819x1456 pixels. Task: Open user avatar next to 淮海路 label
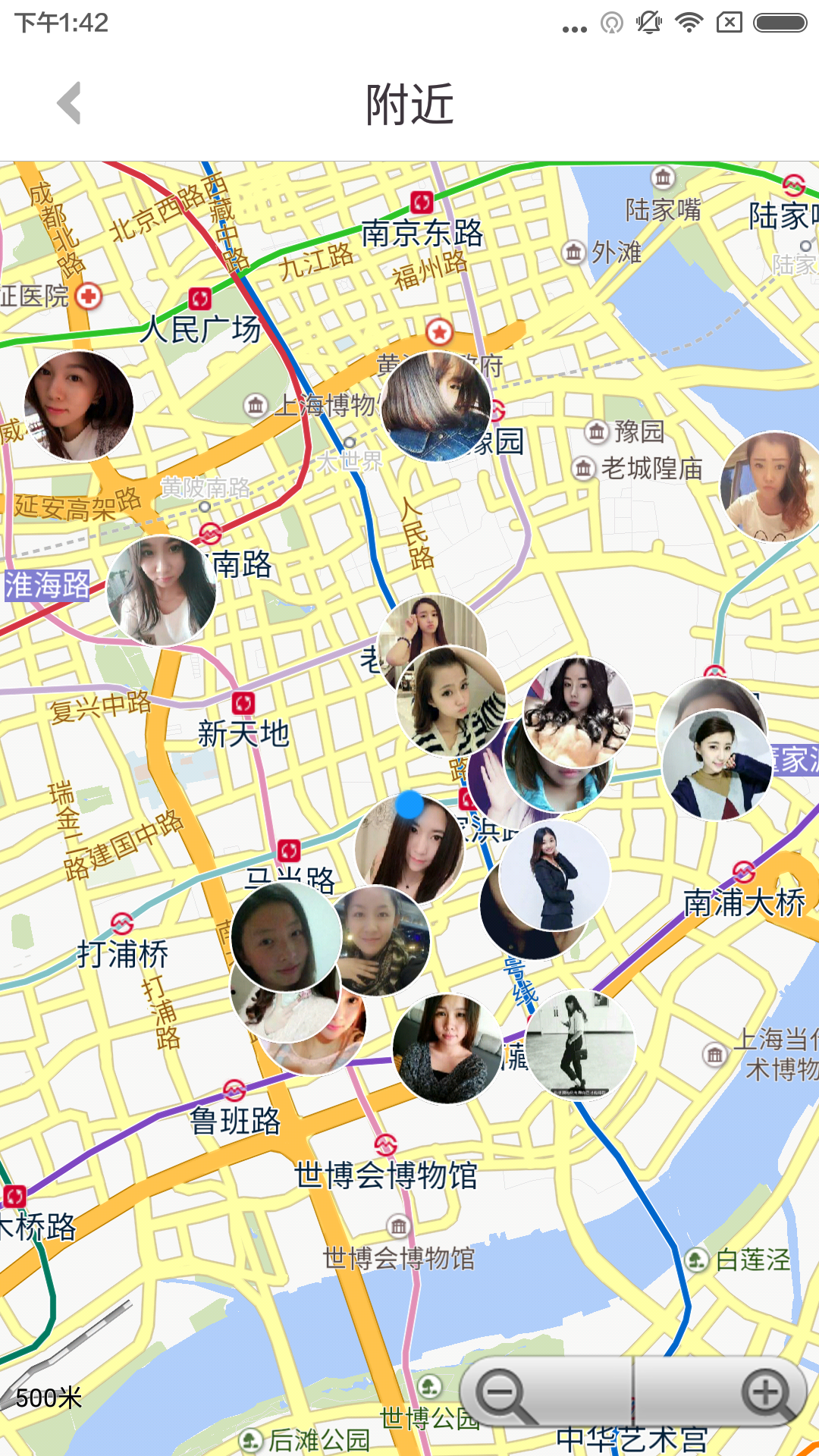[x=162, y=591]
